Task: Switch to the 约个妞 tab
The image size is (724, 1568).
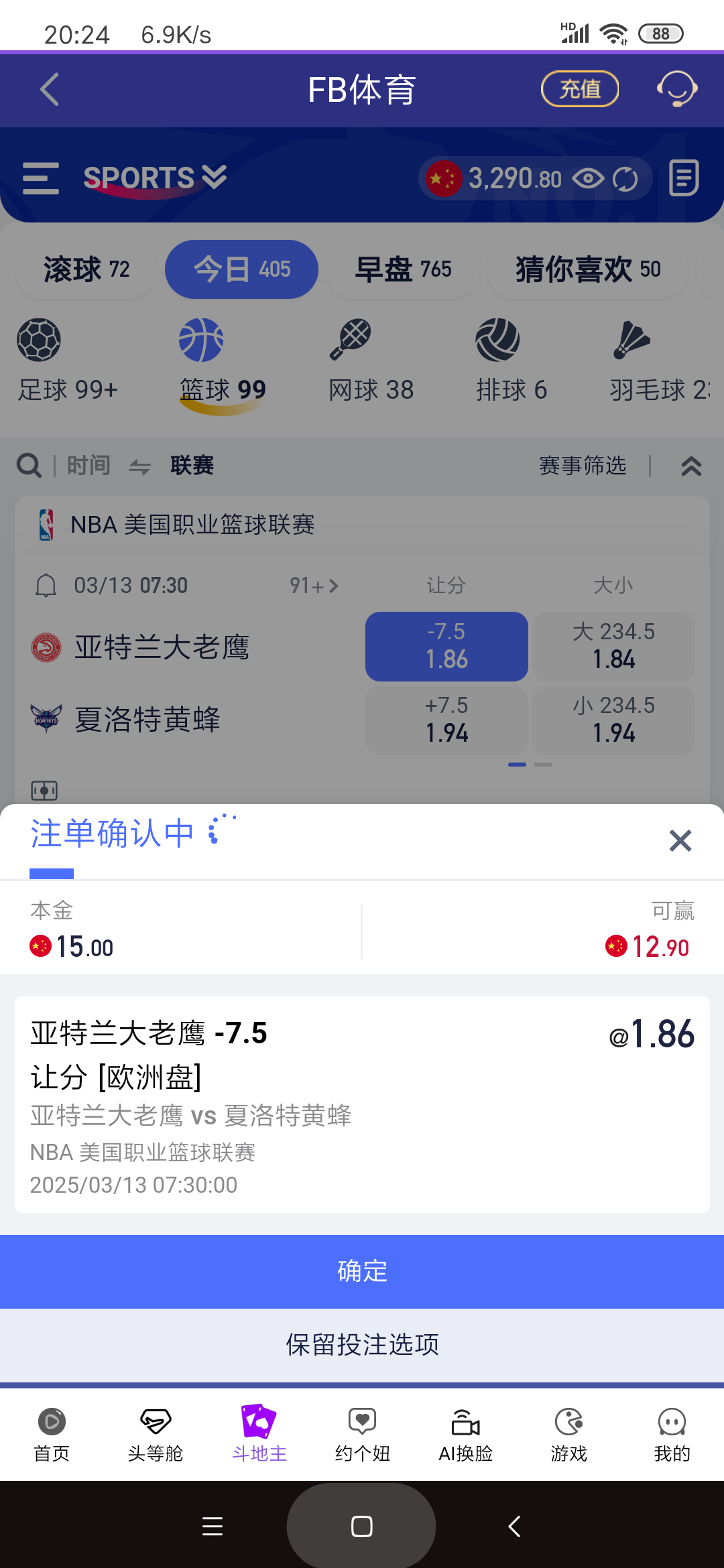Action: [362, 1435]
